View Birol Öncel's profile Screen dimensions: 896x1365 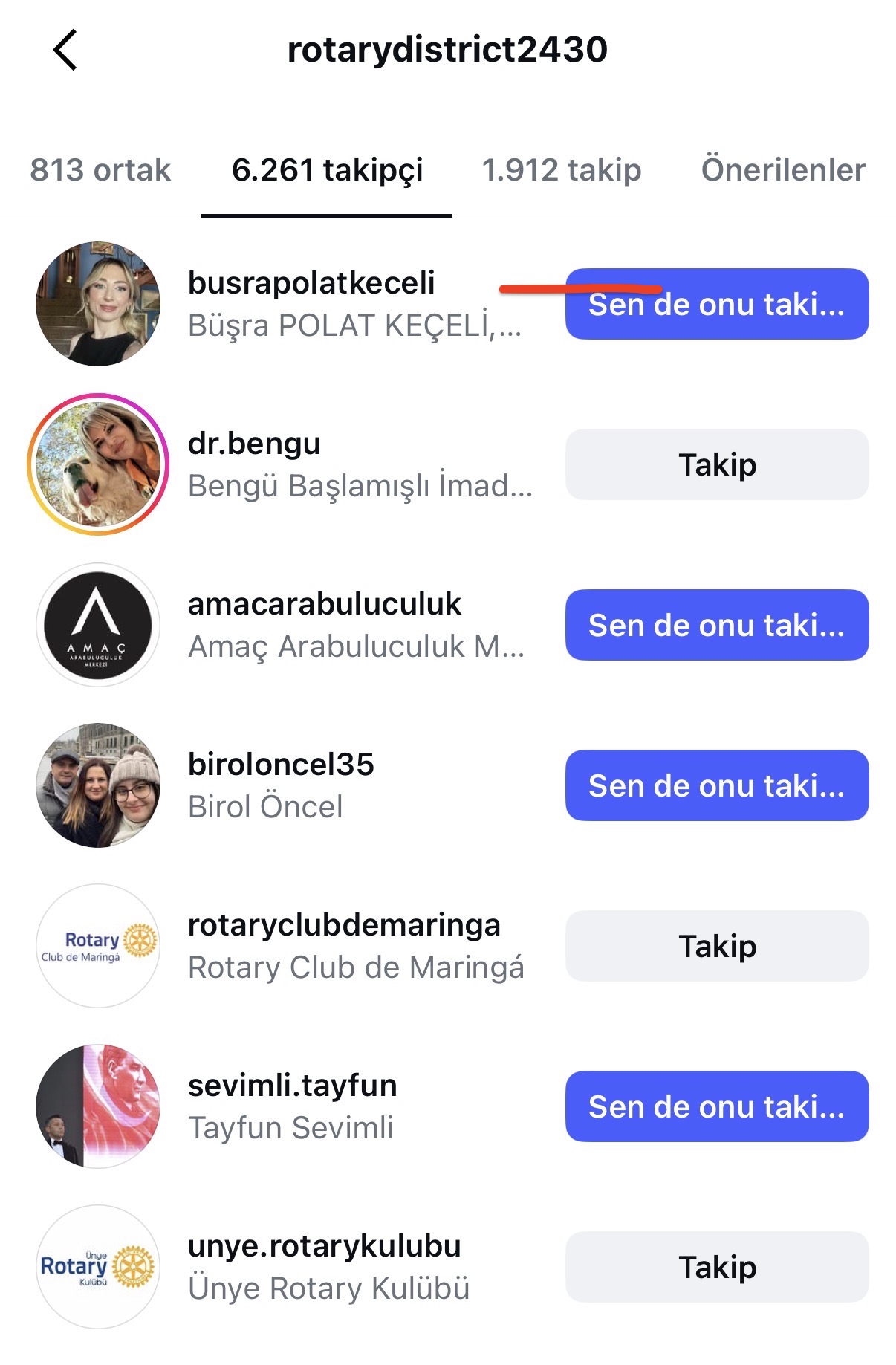266,806
